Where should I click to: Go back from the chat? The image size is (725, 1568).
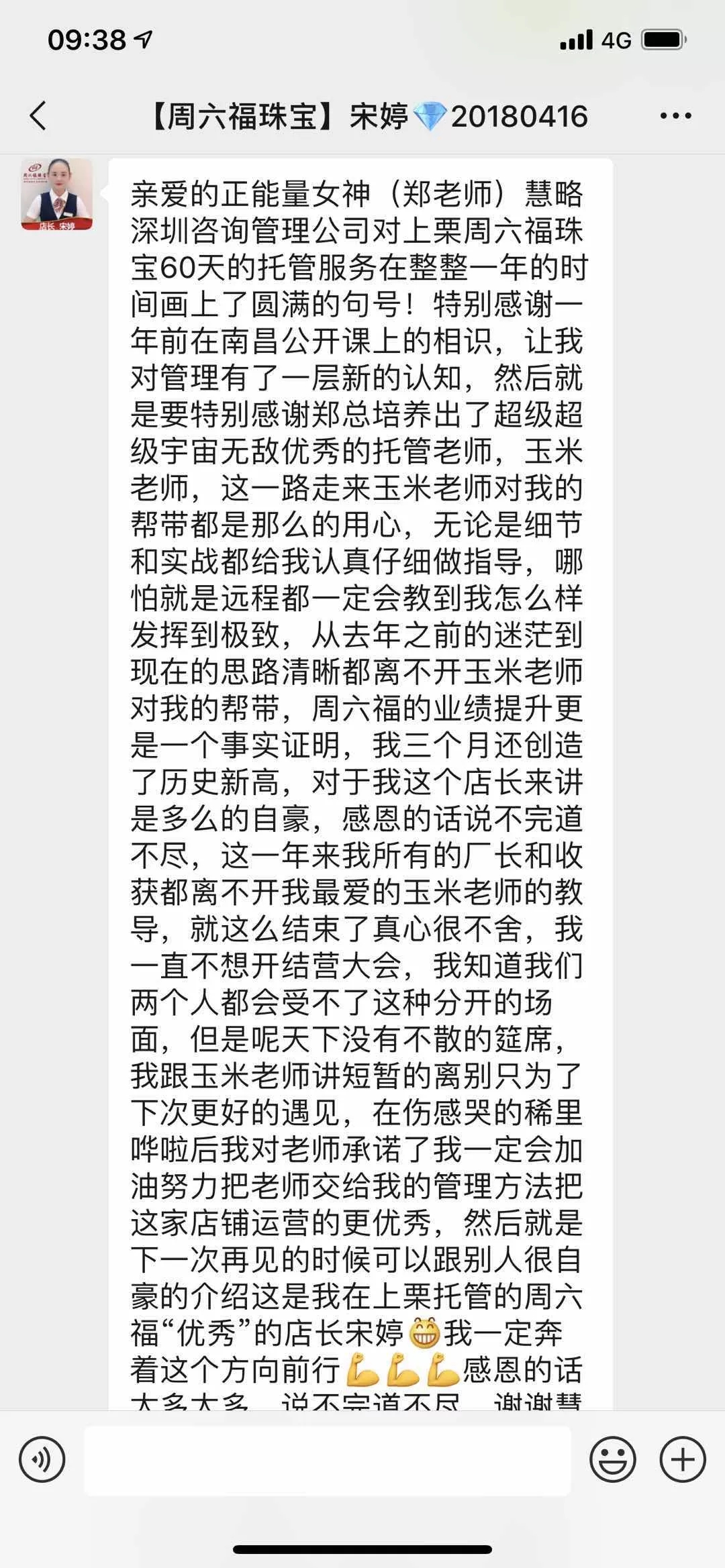[39, 115]
